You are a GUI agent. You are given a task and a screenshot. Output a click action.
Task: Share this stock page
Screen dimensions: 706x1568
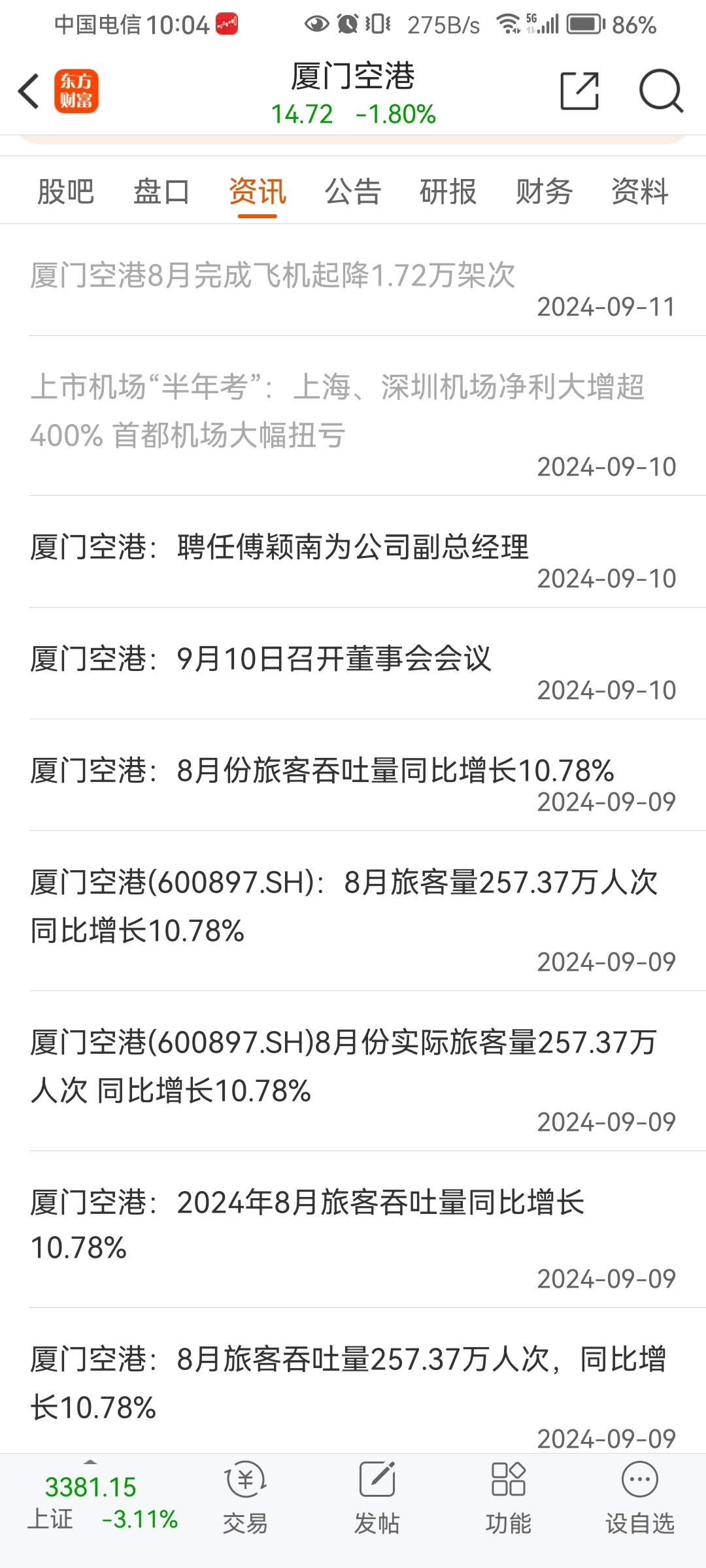[580, 91]
